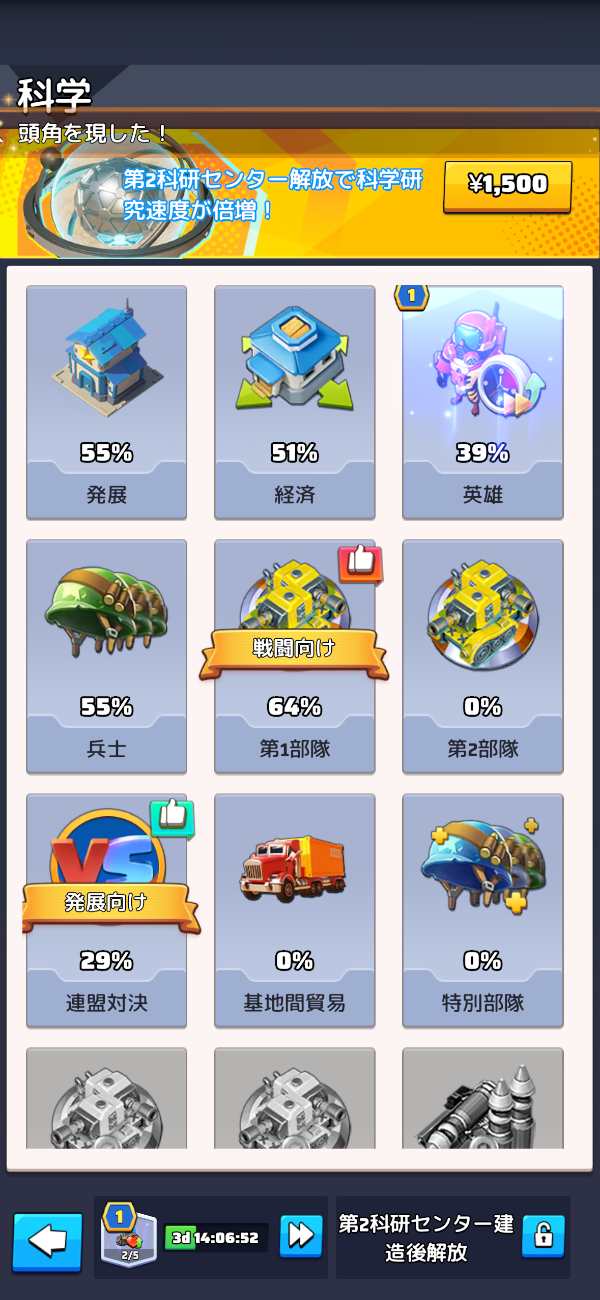
Task: Open the 発展 research category
Action: (106, 402)
